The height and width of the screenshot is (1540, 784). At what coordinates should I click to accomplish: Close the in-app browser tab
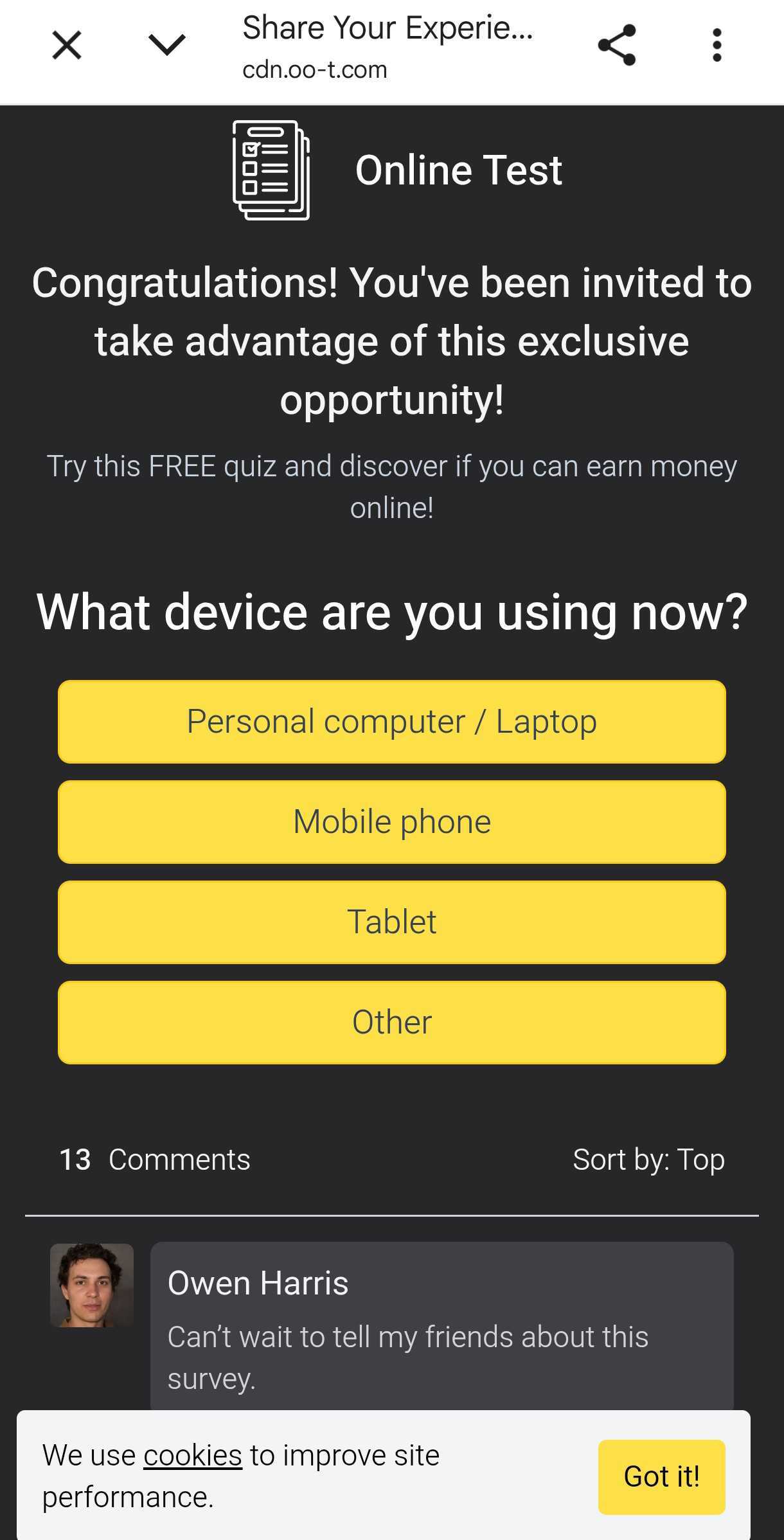coord(67,46)
